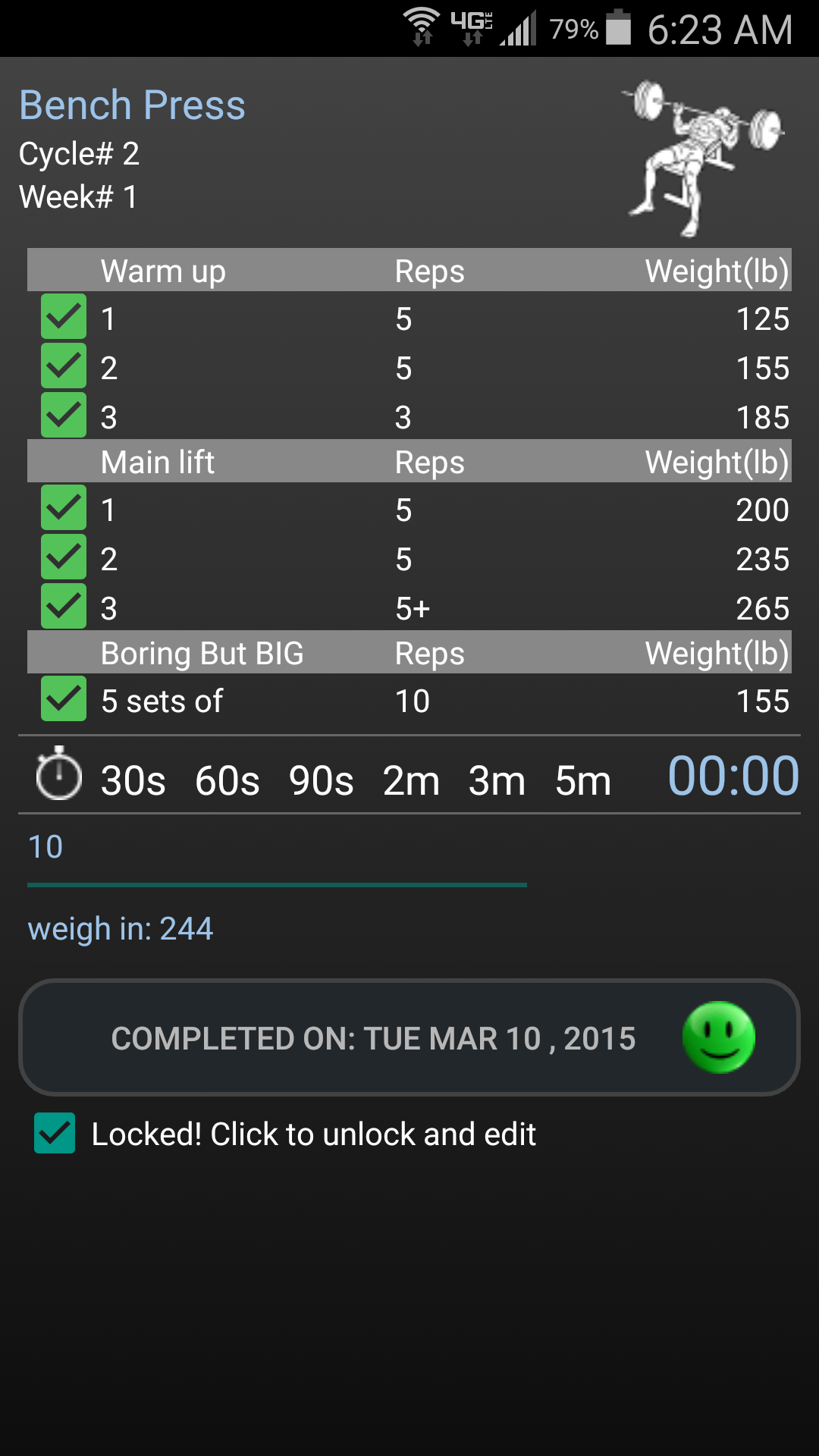This screenshot has width=819, height=1456.
Task: Uncheck main lift 5+ set at 265 lb
Action: coord(64,606)
